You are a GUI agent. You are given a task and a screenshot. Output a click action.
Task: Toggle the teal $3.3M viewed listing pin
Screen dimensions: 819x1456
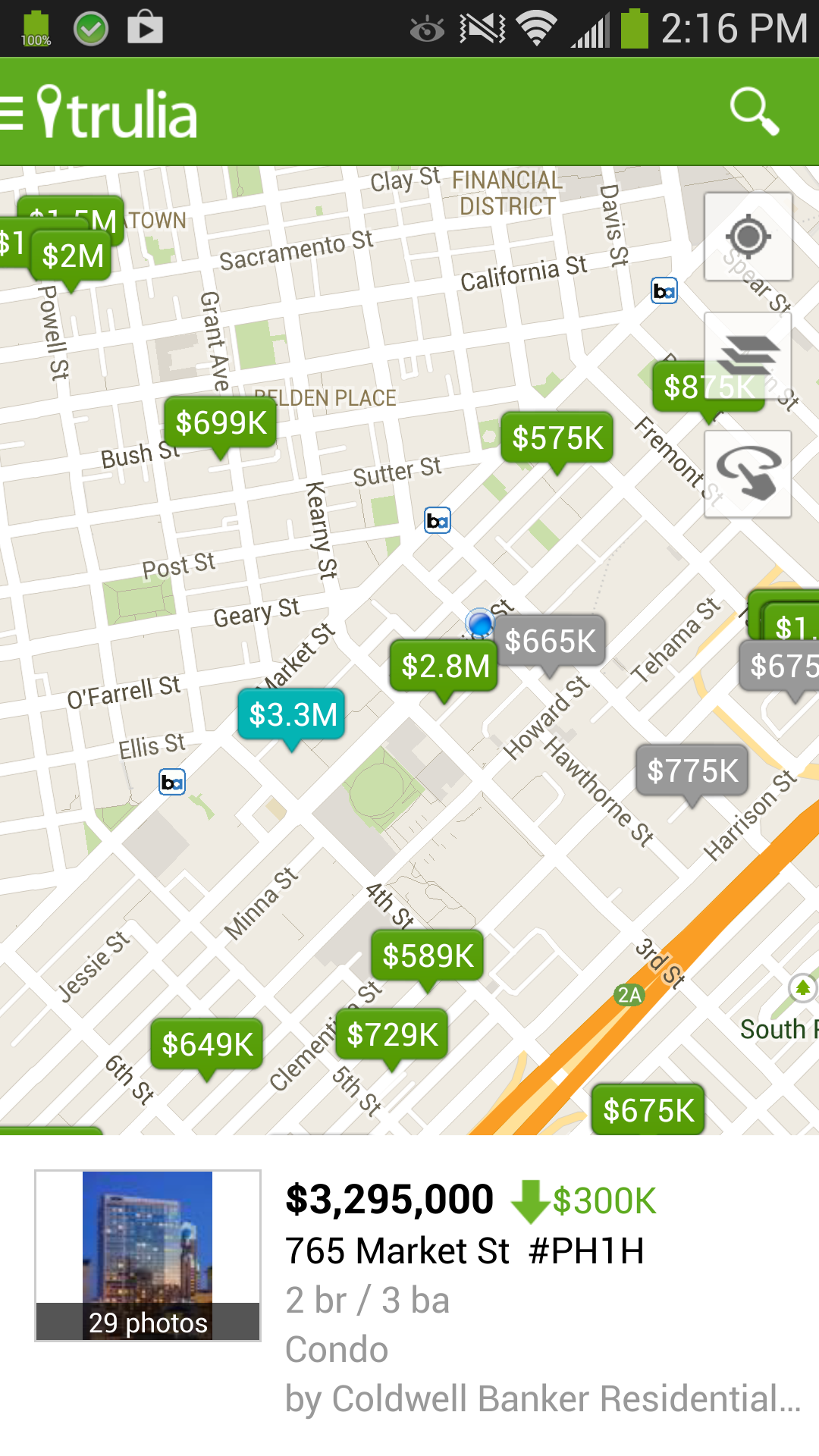[292, 713]
